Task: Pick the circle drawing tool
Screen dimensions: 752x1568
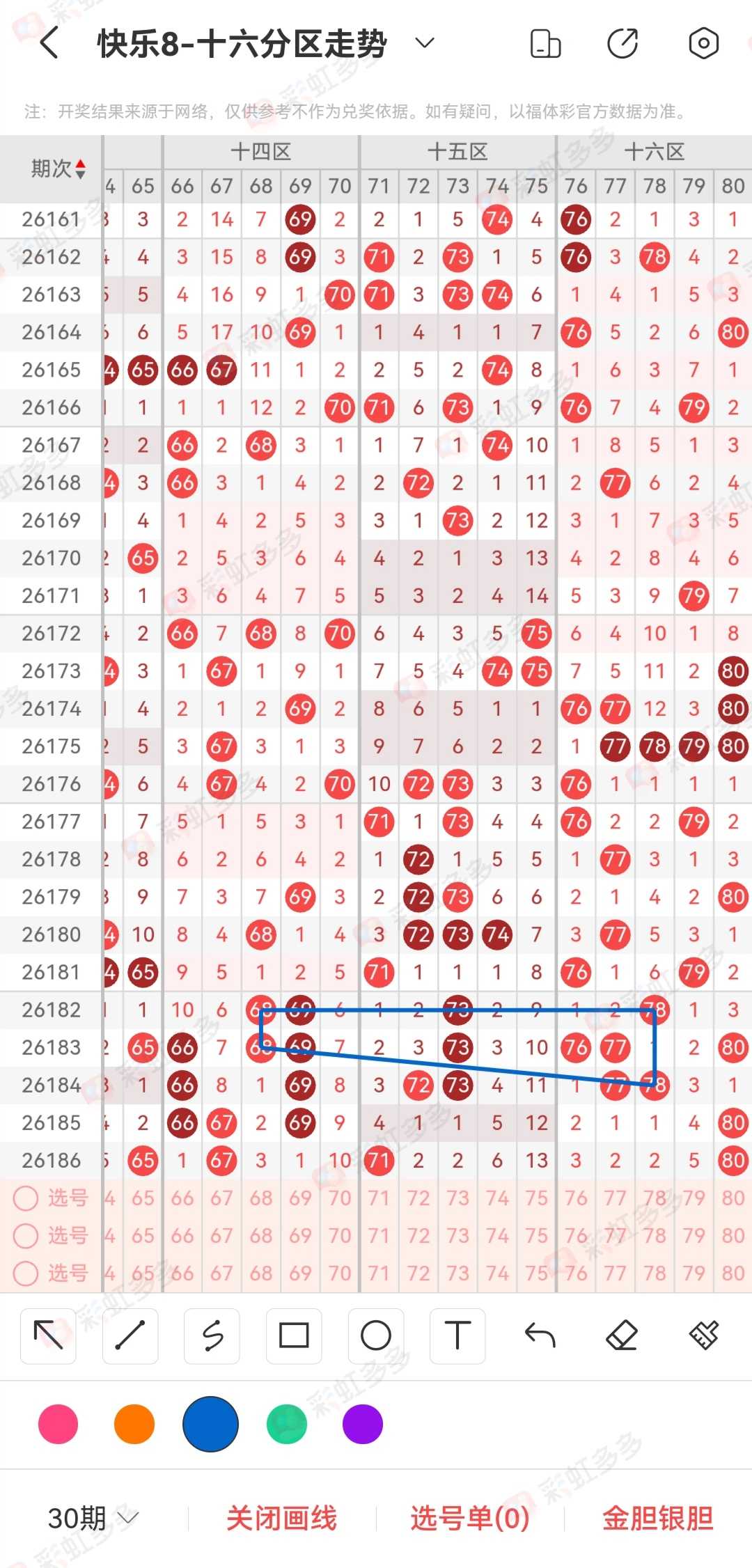Action: tap(376, 1335)
